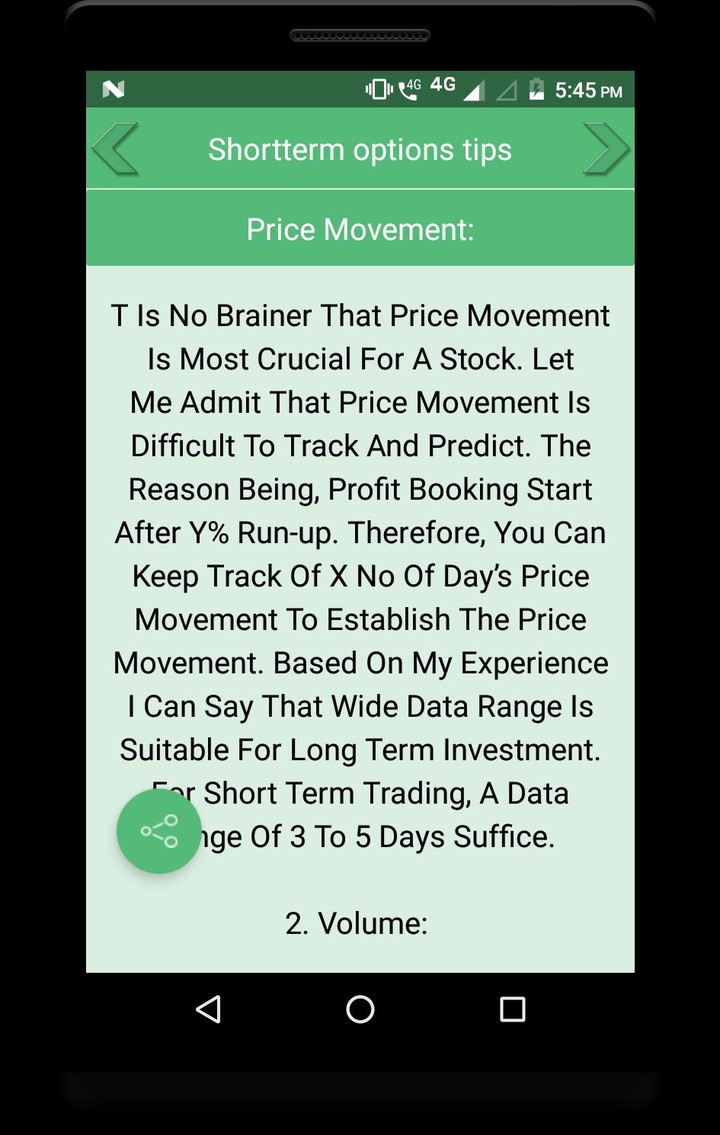Tap the battery charging indicator icon
The width and height of the screenshot is (720, 1135).
(x=536, y=89)
